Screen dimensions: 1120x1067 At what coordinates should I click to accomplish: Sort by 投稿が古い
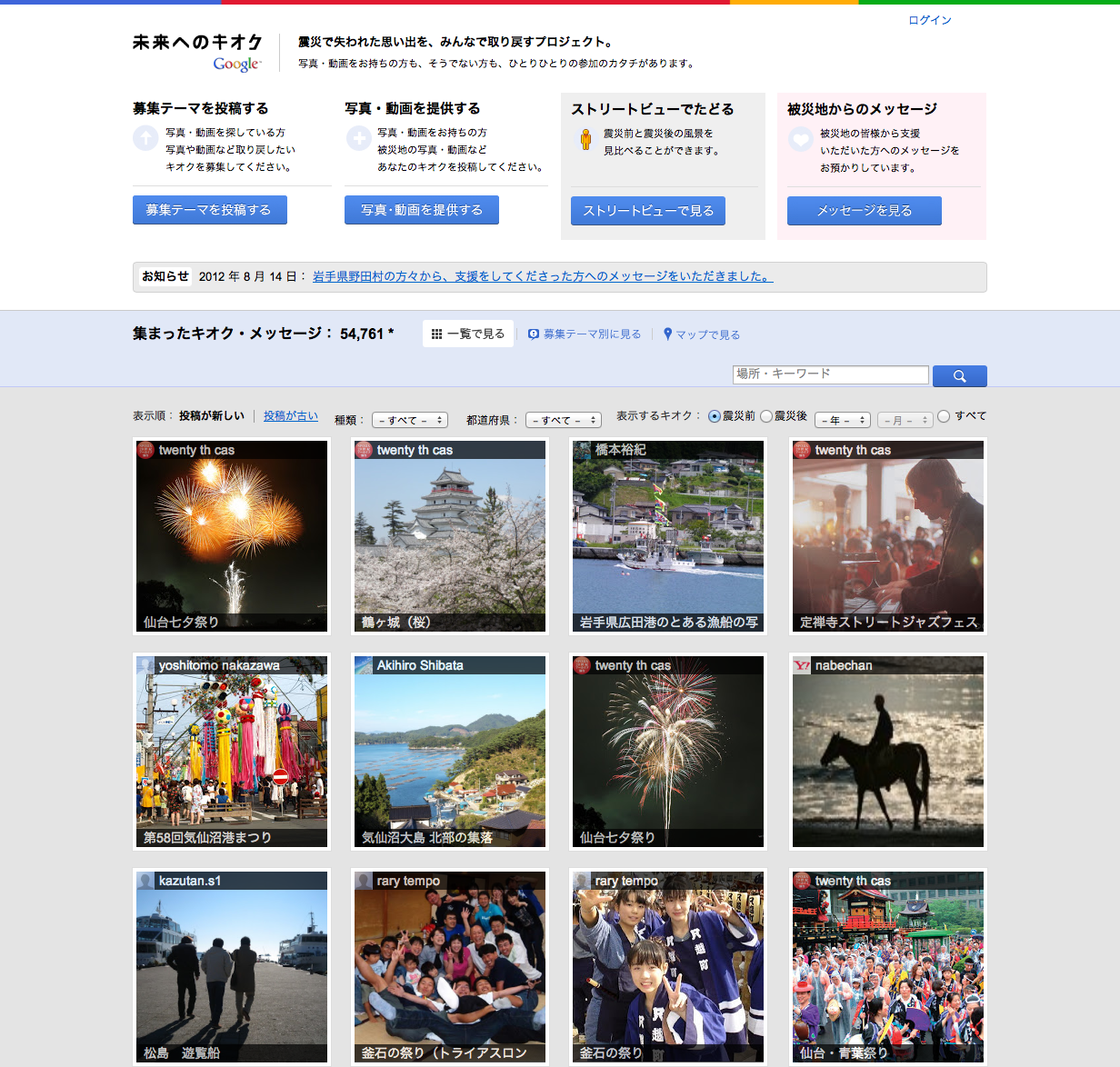tap(290, 416)
